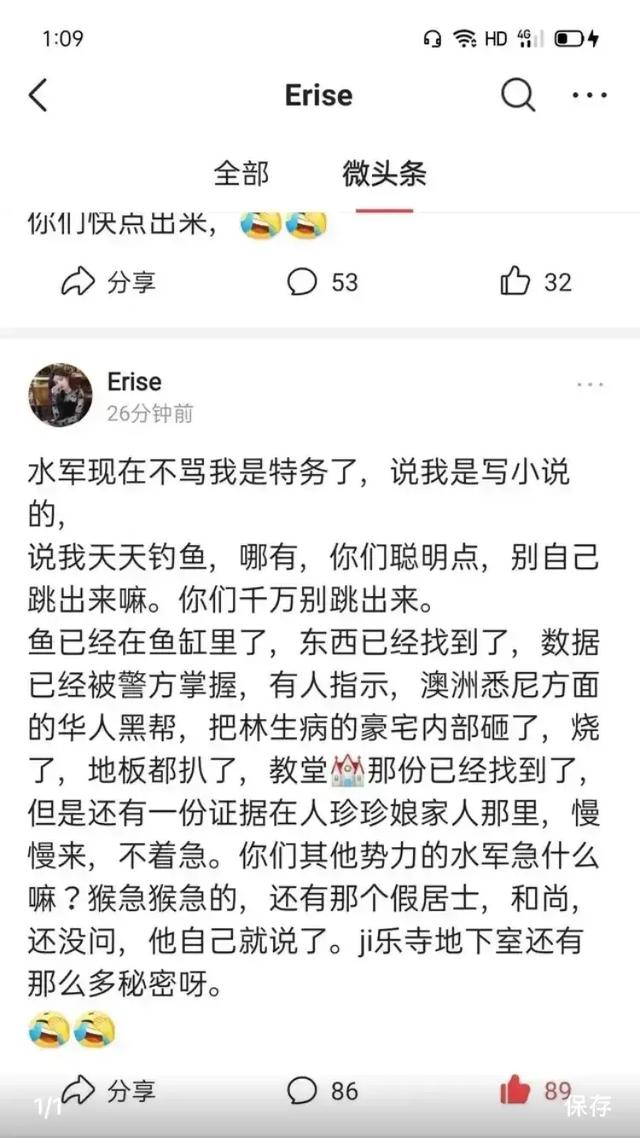Open Erise's avatar on the post
This screenshot has height=1138, width=640.
click(60, 395)
